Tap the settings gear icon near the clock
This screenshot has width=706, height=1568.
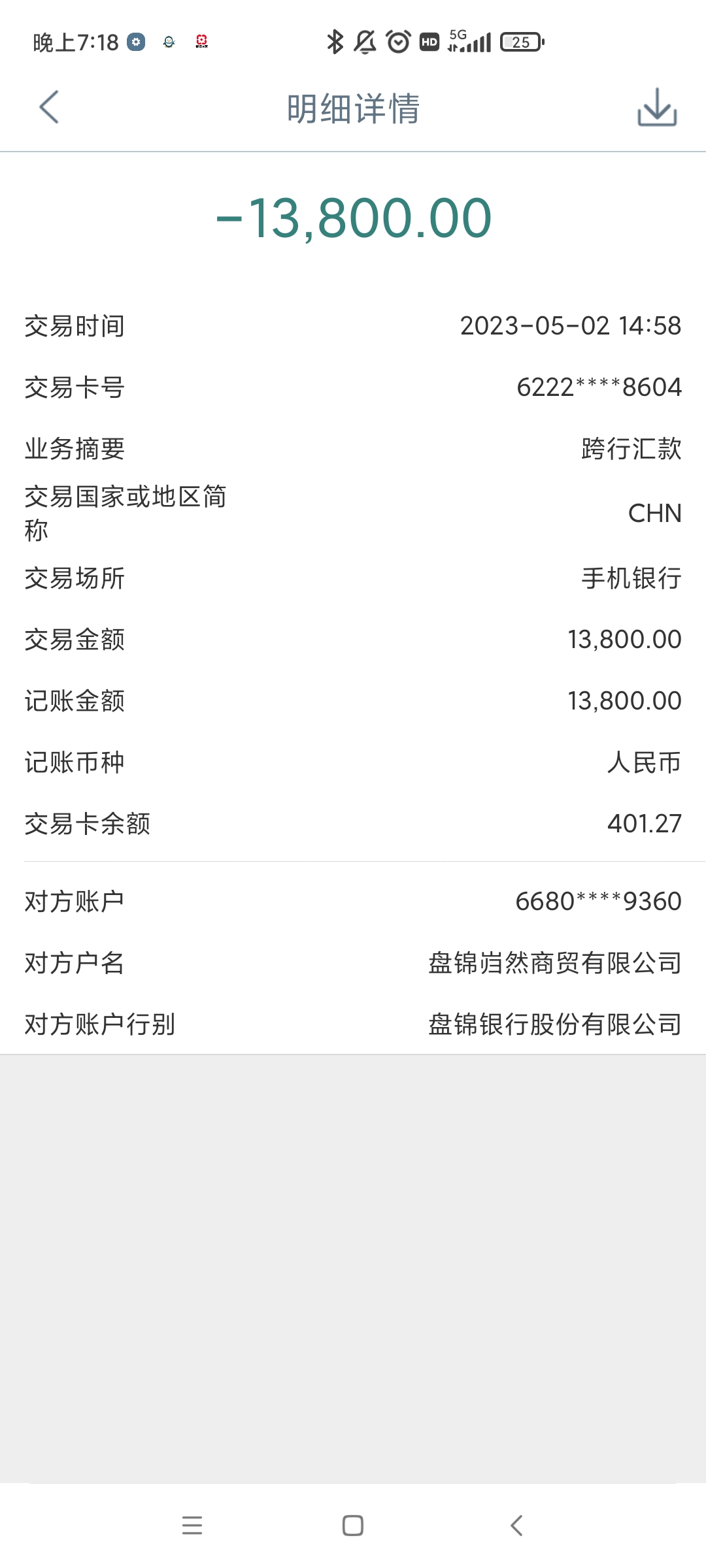click(135, 41)
